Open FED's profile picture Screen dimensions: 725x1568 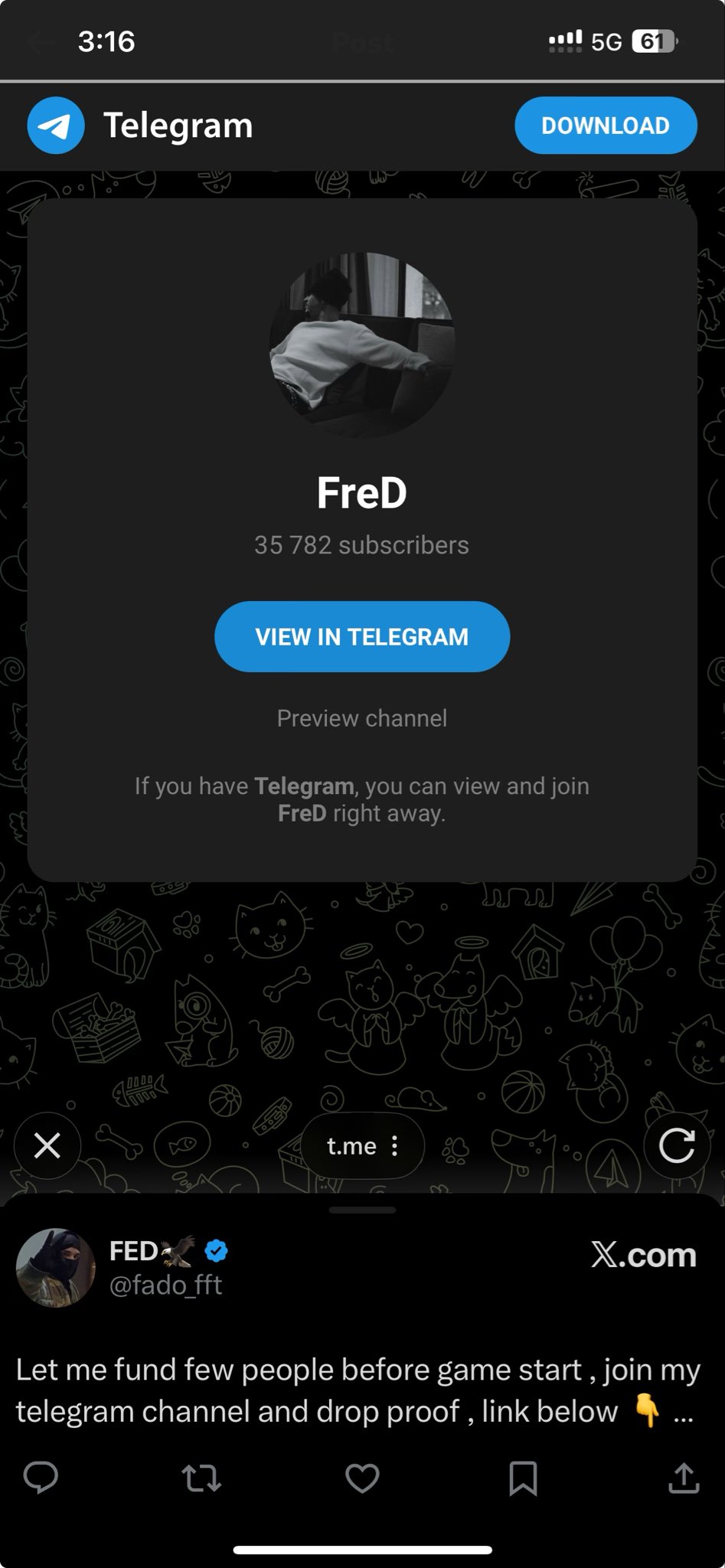(55, 1267)
